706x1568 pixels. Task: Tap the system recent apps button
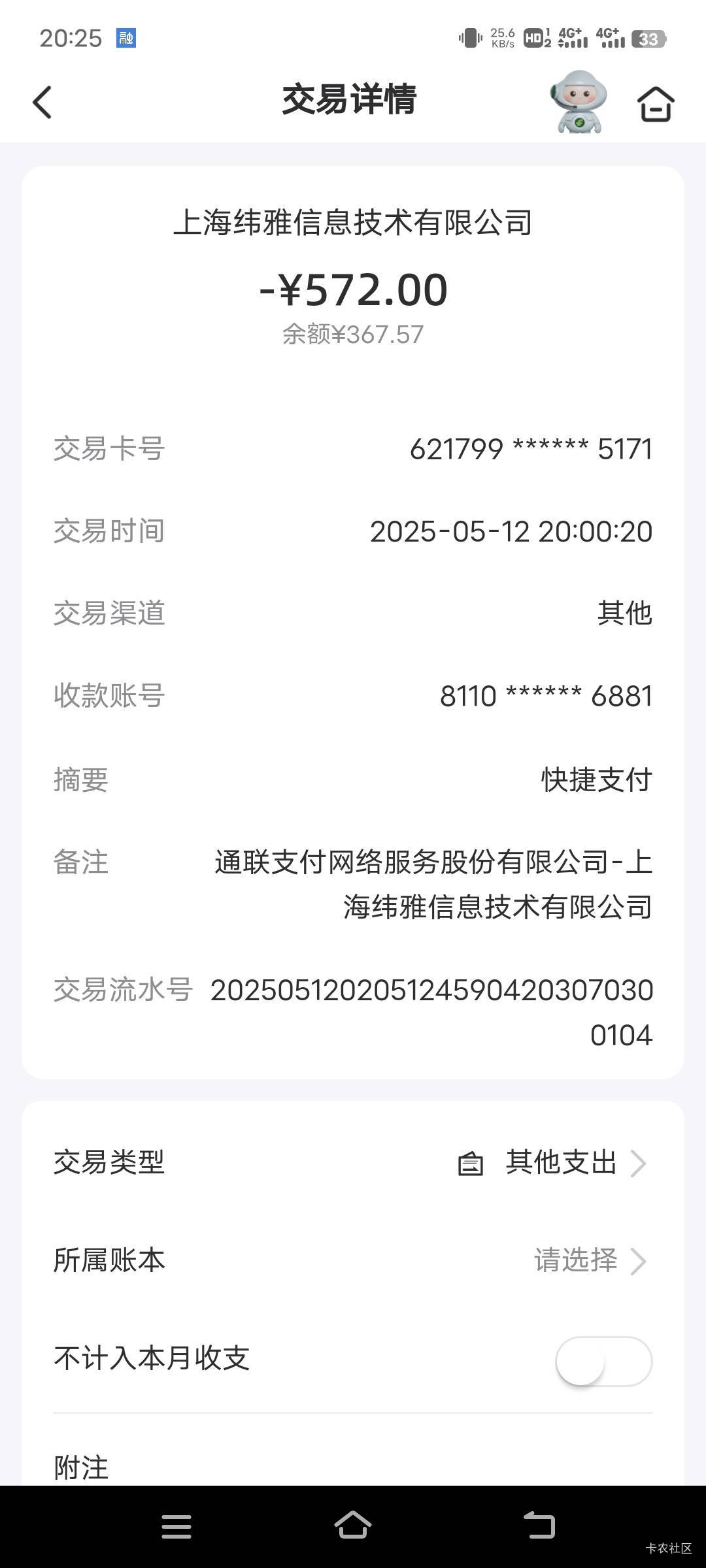tap(176, 1527)
